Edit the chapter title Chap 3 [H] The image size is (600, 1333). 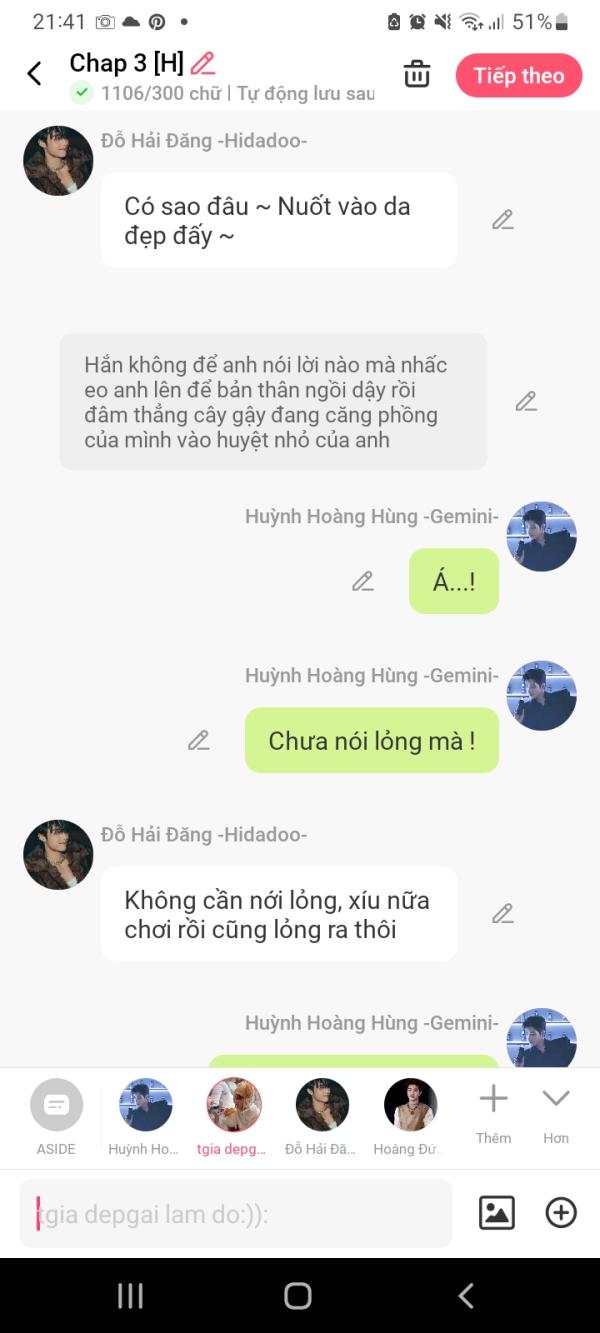pos(203,63)
